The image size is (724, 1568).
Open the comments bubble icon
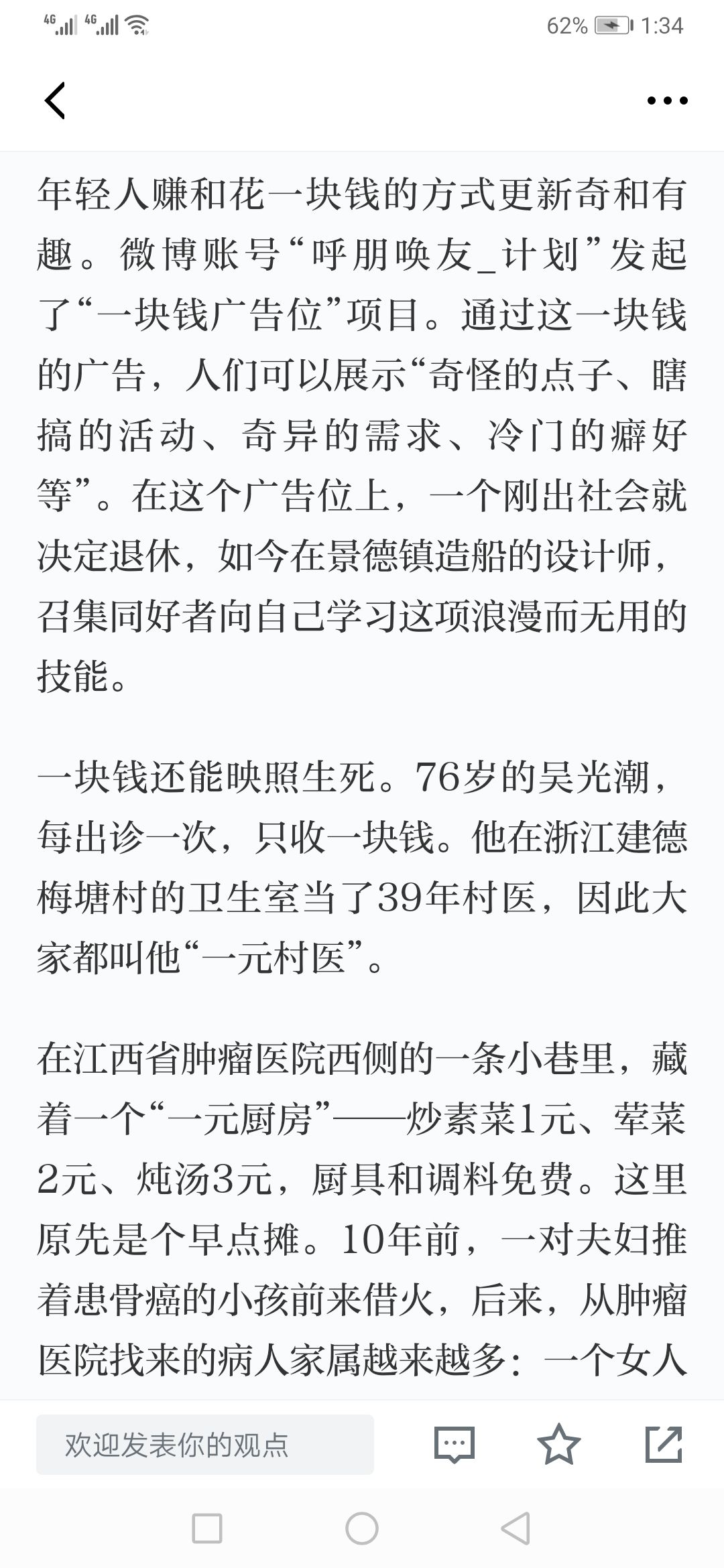tap(455, 1445)
